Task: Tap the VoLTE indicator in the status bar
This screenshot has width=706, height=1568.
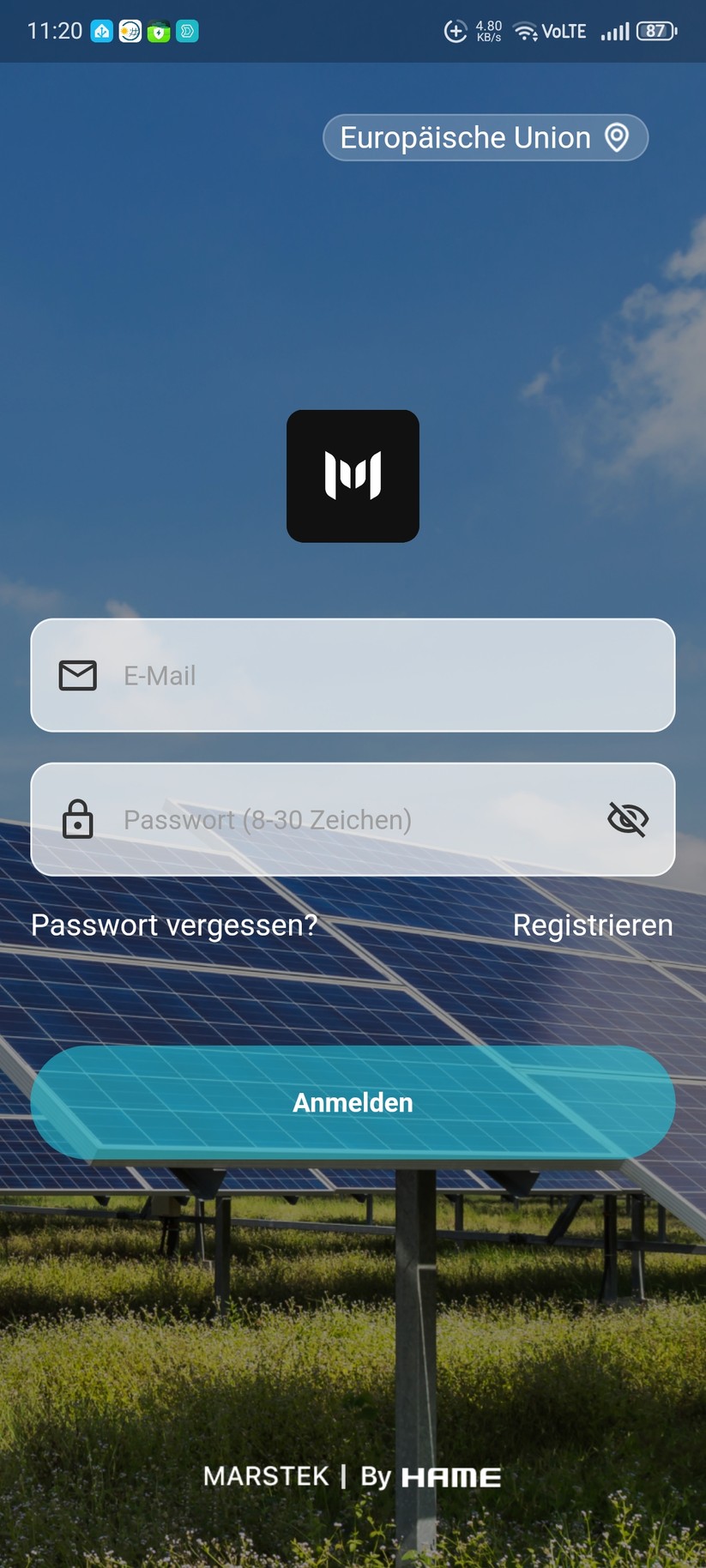Action: tap(564, 31)
